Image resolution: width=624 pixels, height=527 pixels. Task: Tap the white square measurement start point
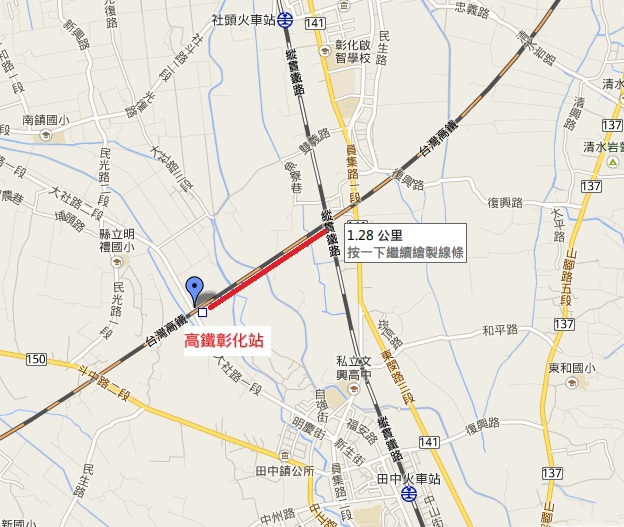202,312
